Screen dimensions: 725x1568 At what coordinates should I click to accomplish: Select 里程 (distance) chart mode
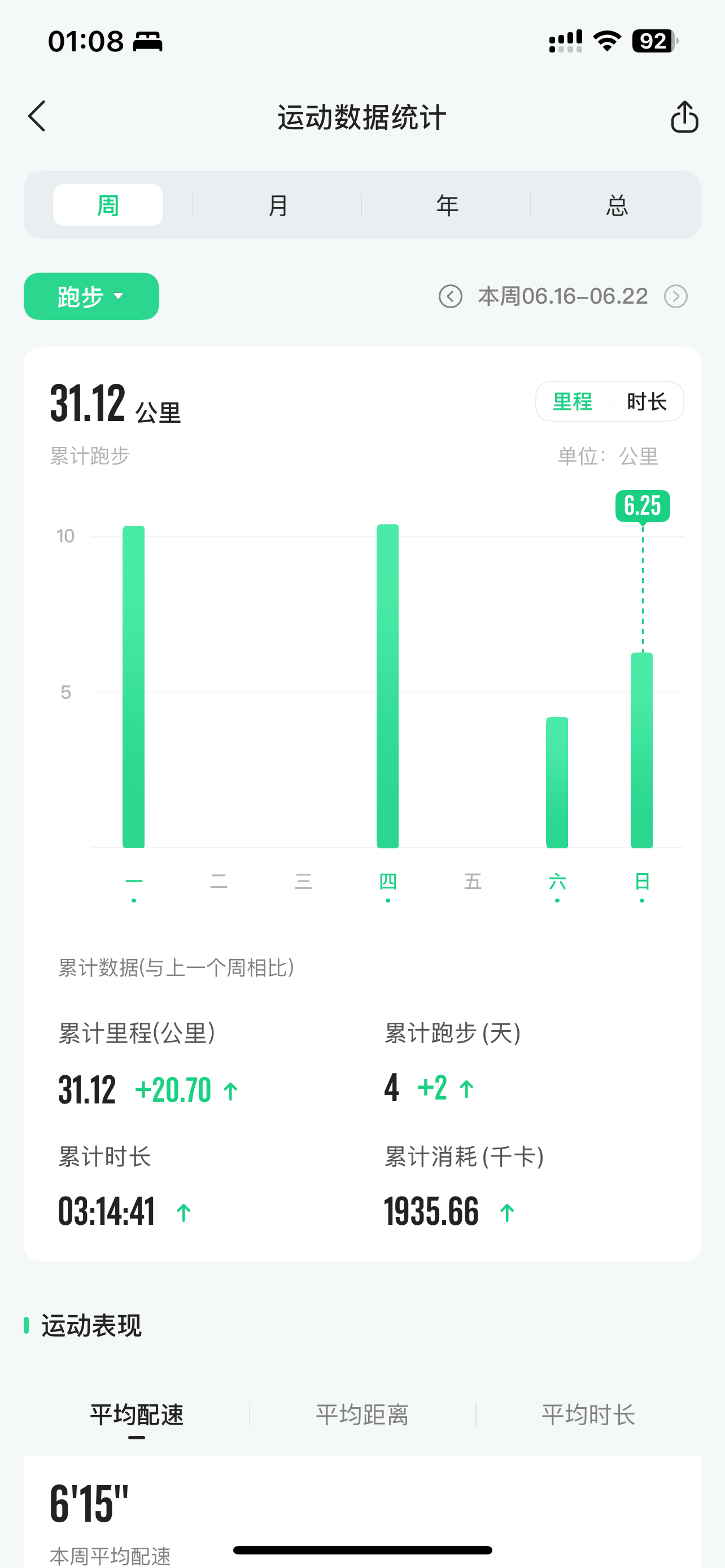pyautogui.click(x=572, y=402)
